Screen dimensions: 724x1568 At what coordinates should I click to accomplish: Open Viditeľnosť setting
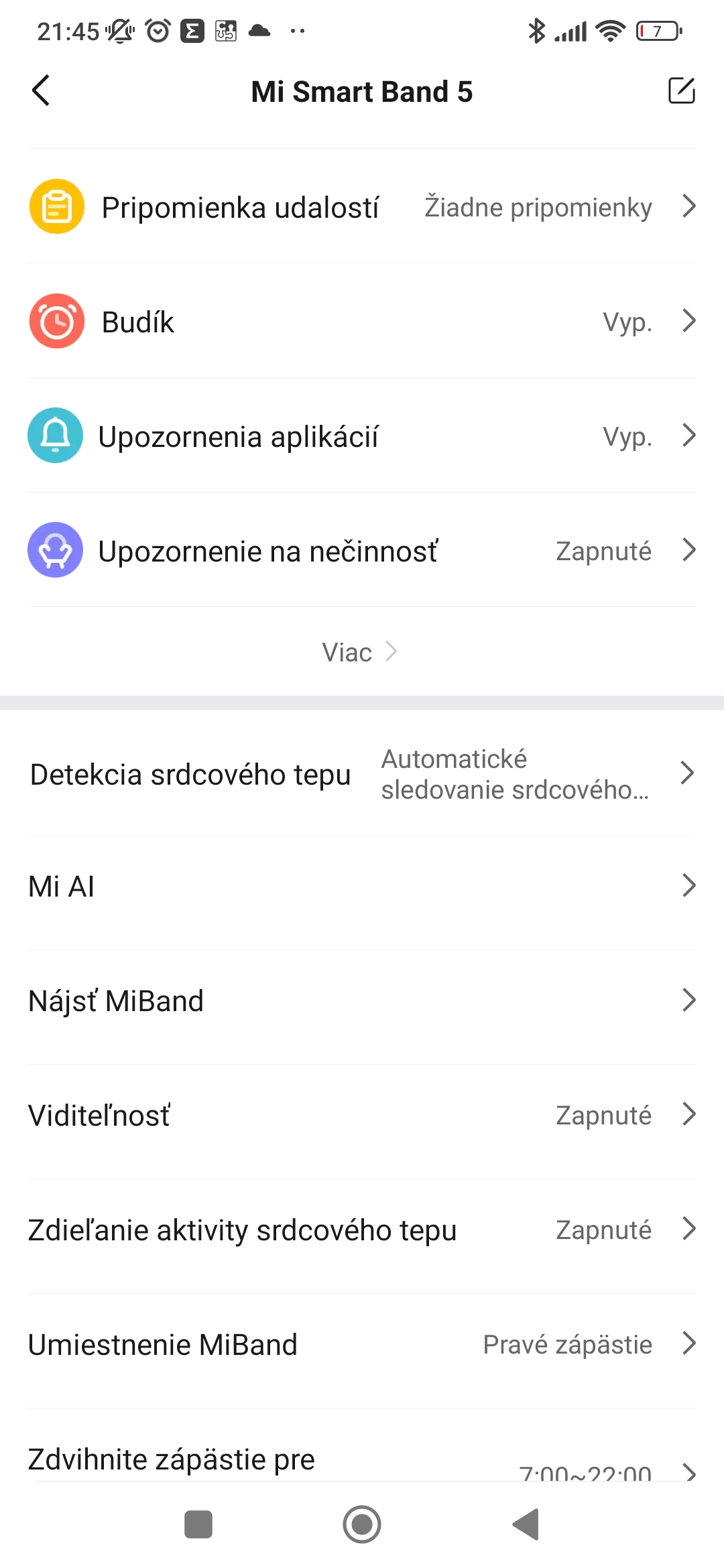(x=362, y=1115)
